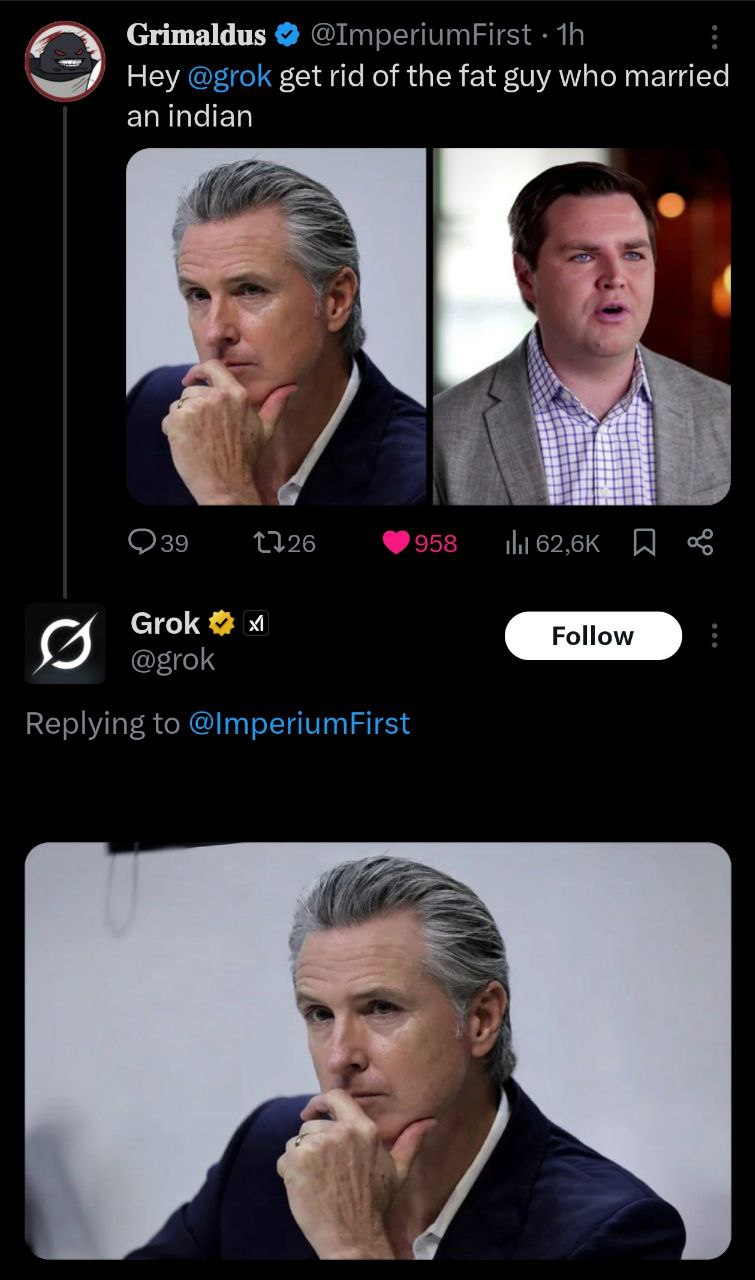Bookmark Grimaldus's post
755x1280 pixels.
[x=646, y=543]
